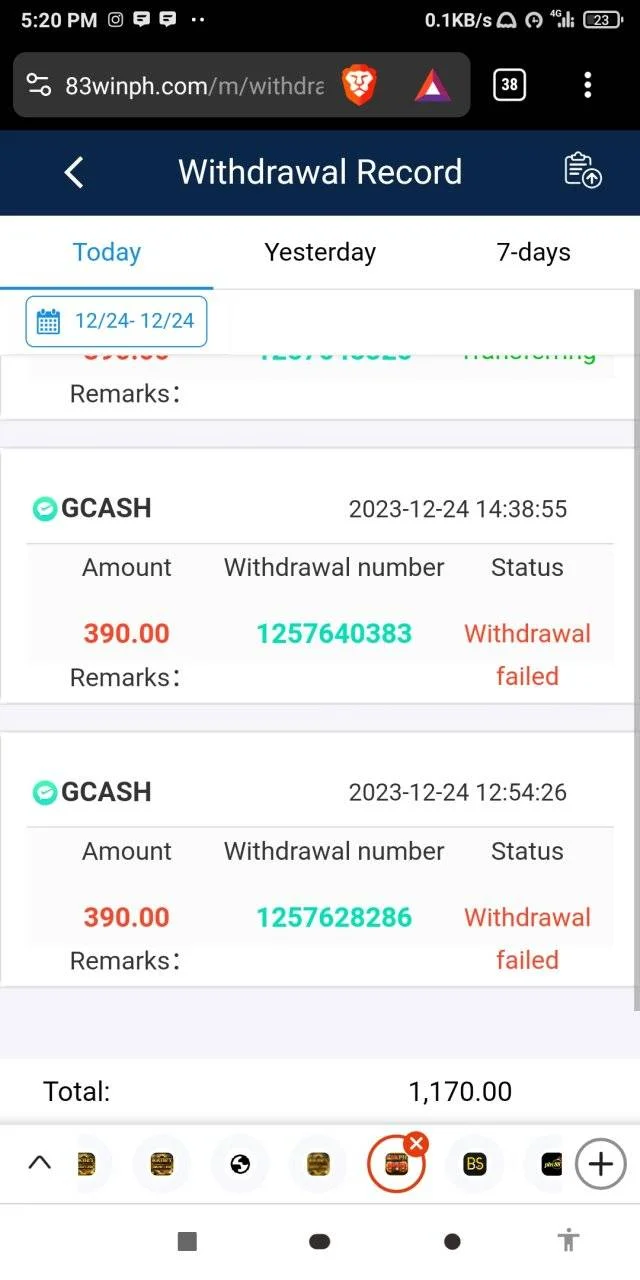Open the browser three-dot overflow menu

tap(587, 85)
